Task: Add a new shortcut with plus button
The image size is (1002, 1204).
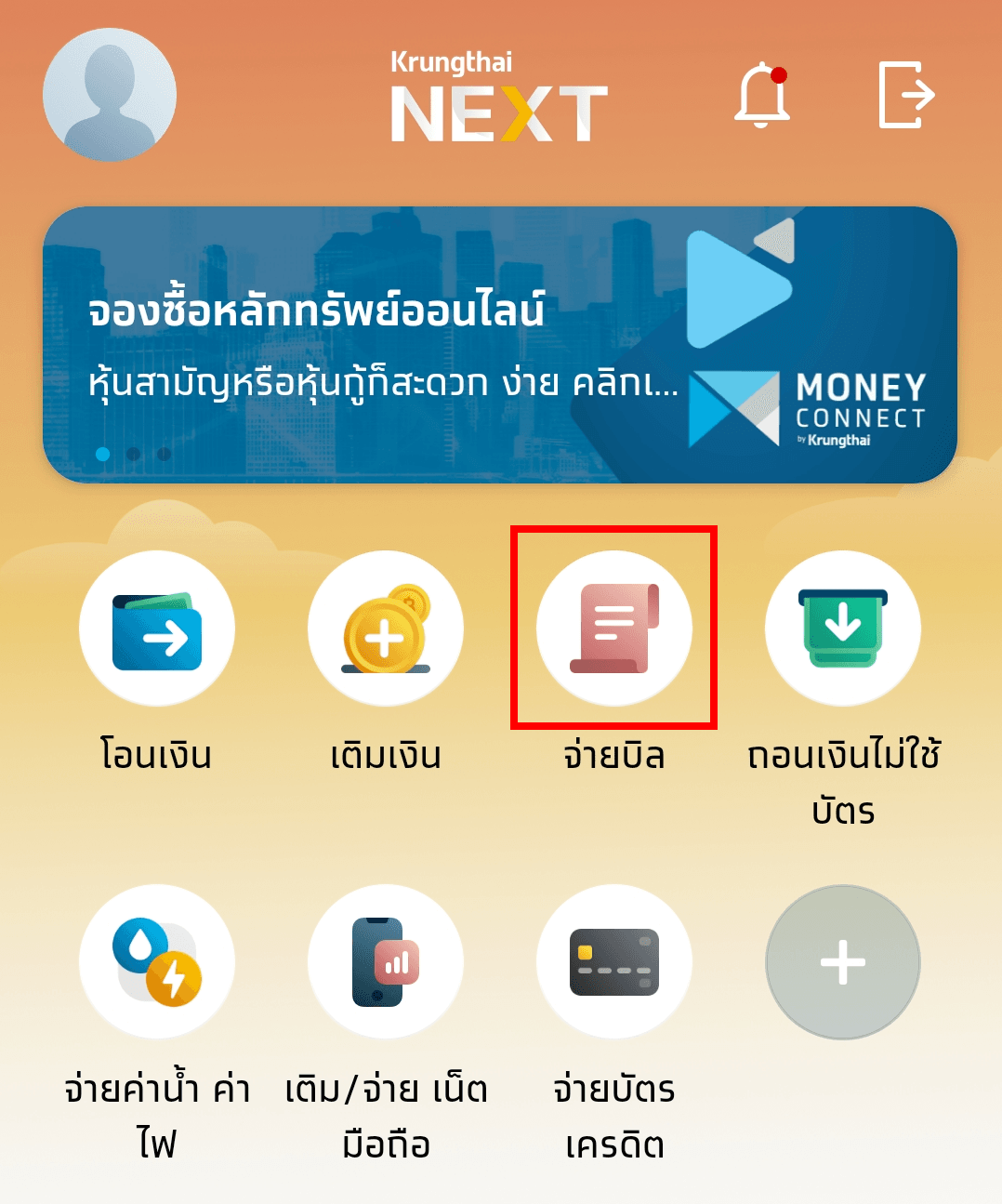Action: coord(843,962)
